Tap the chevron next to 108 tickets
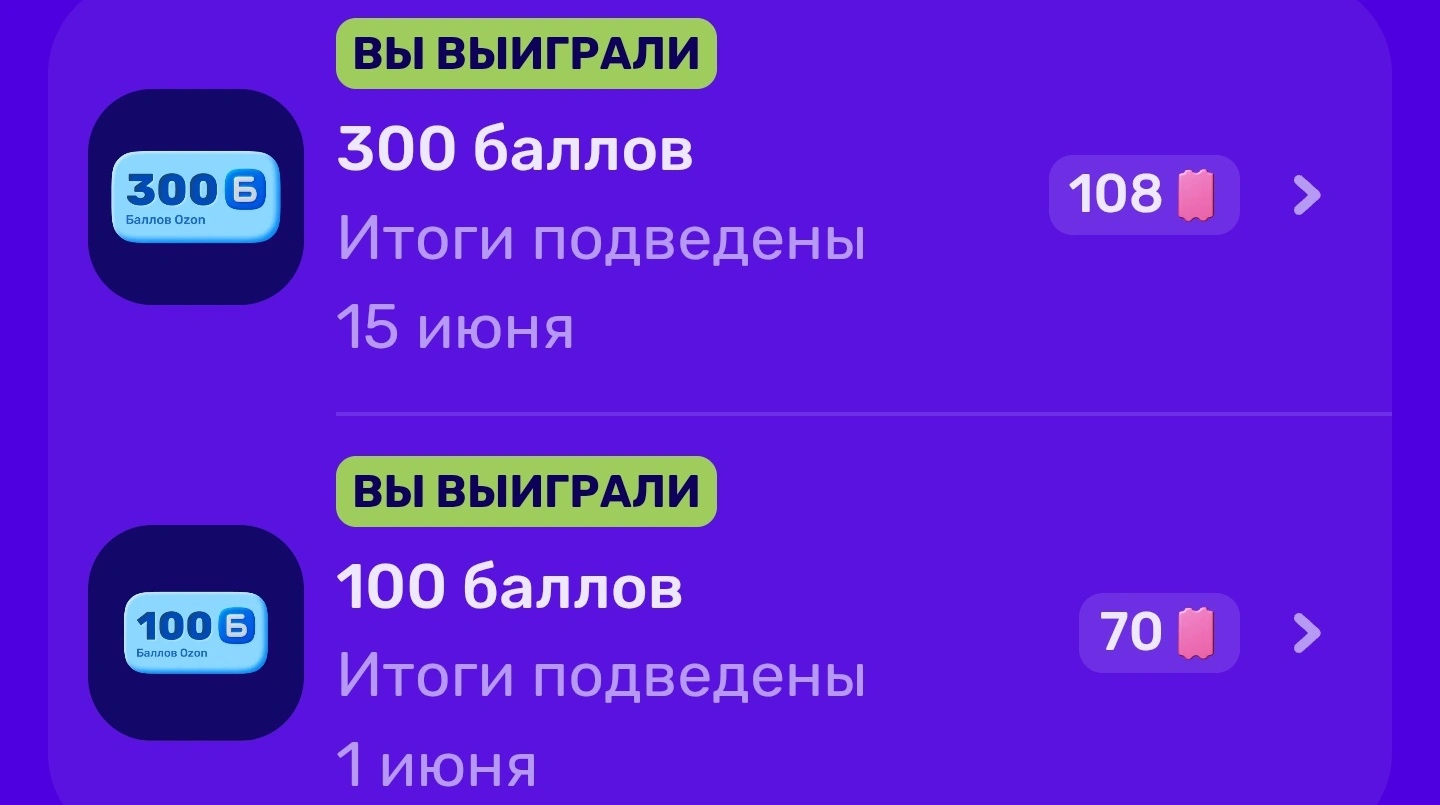Viewport: 1440px width, 805px height. [1307, 195]
